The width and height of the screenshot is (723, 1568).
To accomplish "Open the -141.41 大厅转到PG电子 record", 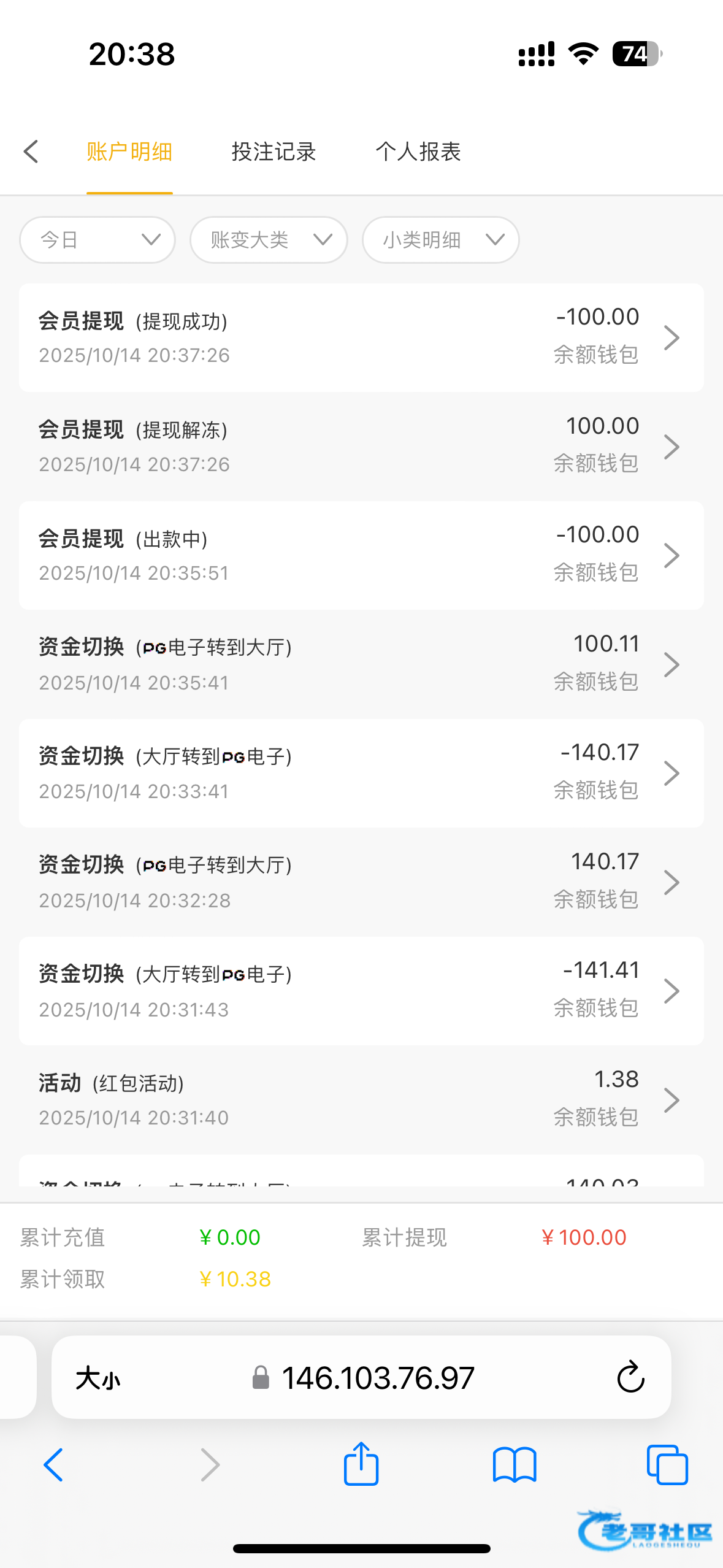I will coord(361,991).
